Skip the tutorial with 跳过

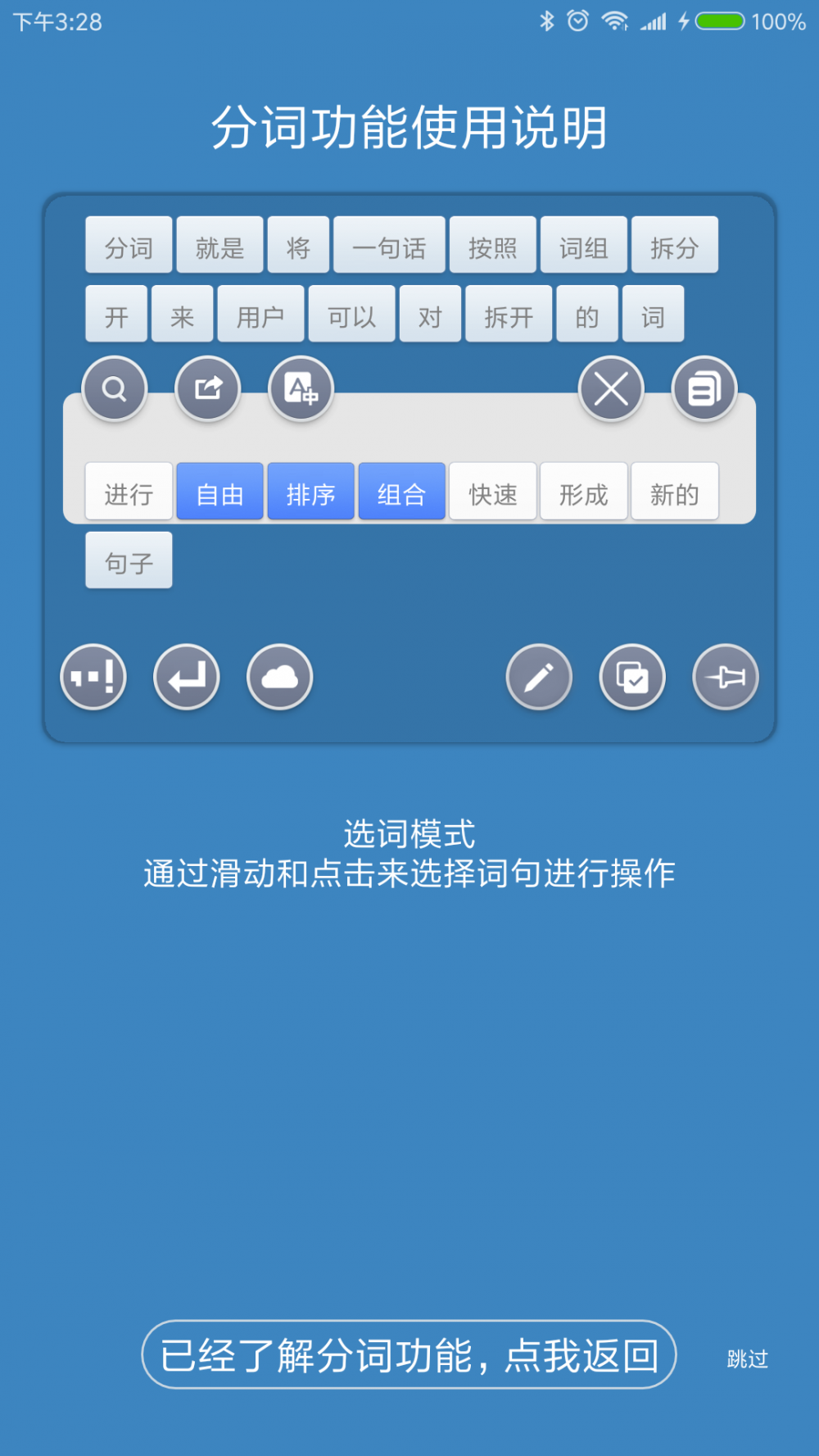click(x=747, y=1359)
